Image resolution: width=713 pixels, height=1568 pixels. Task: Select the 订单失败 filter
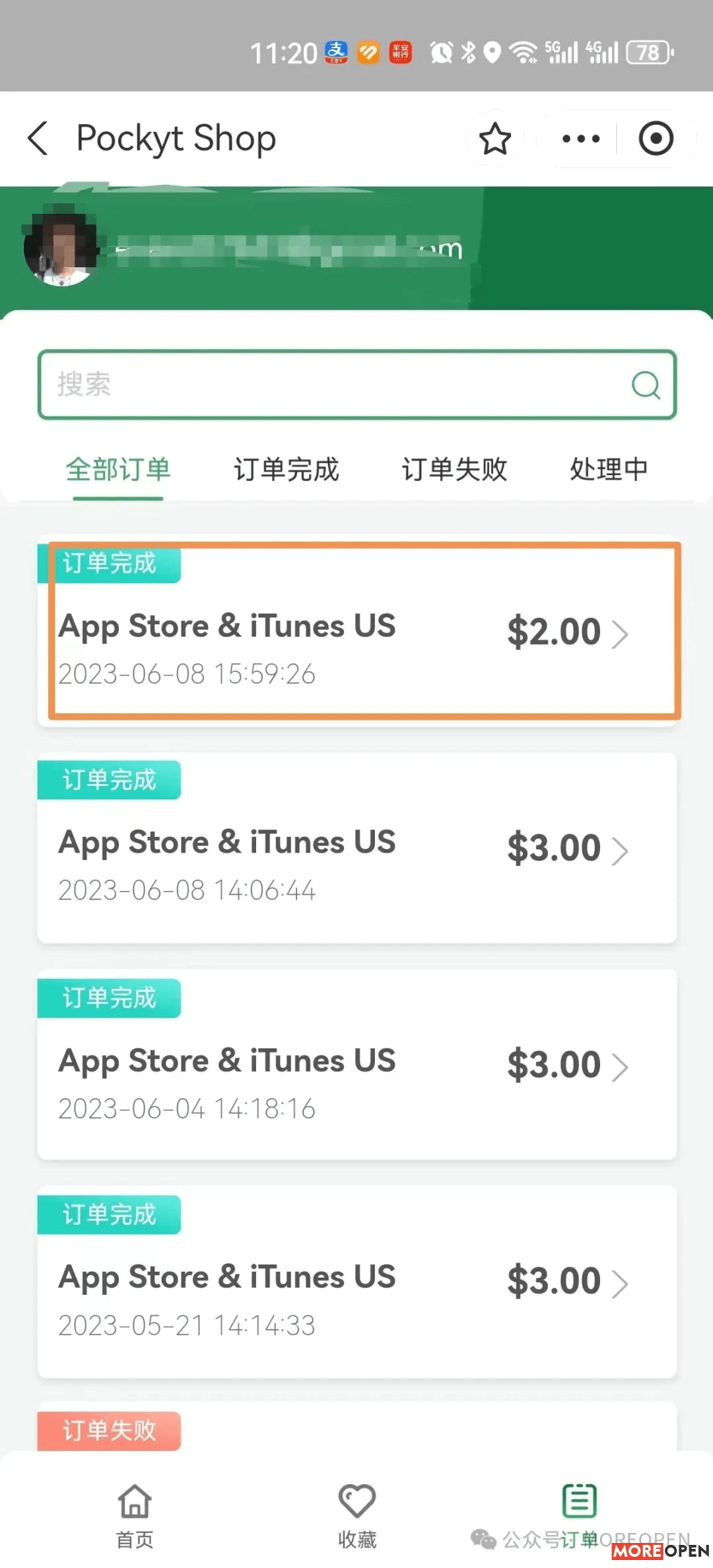click(x=454, y=470)
